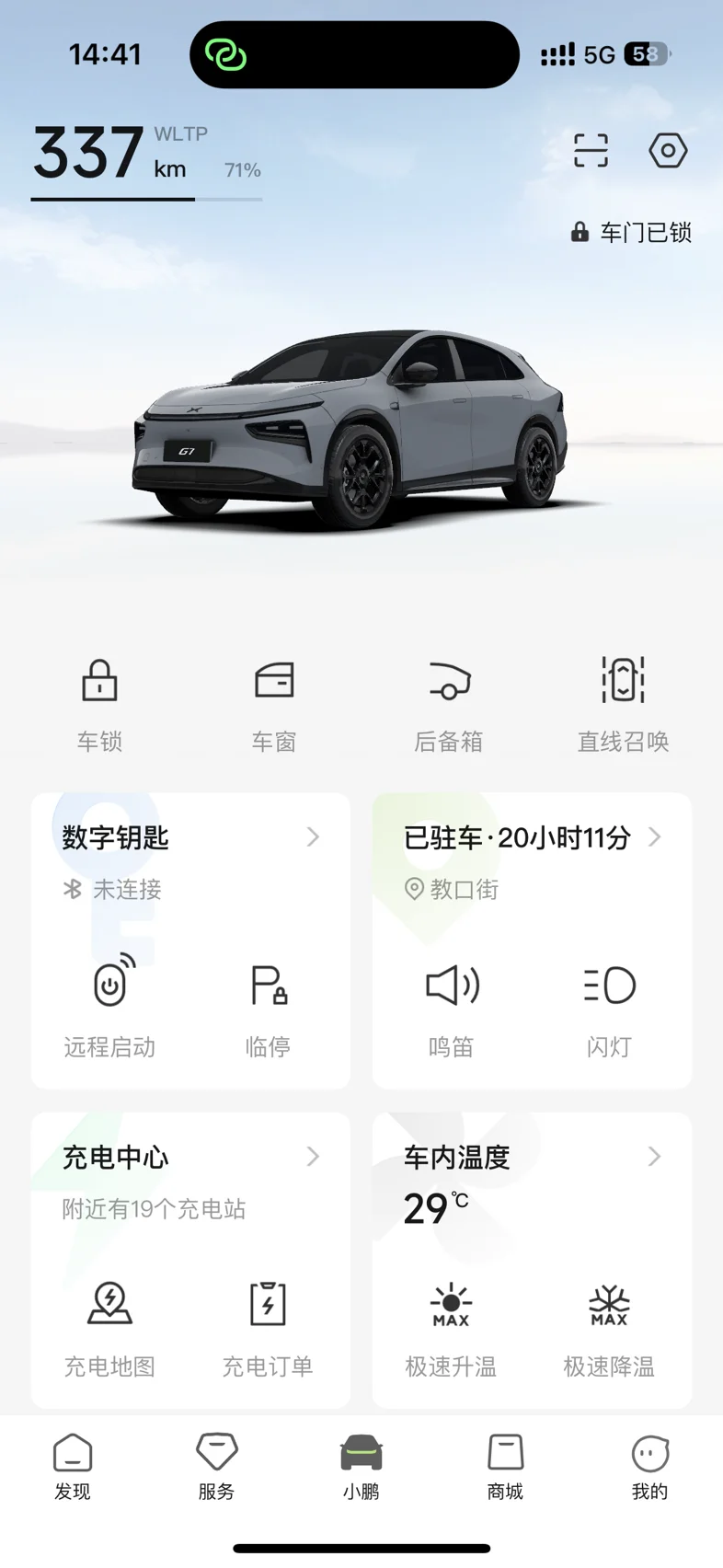Flash the lights with 闪灯
The image size is (723, 1568).
tap(609, 1005)
